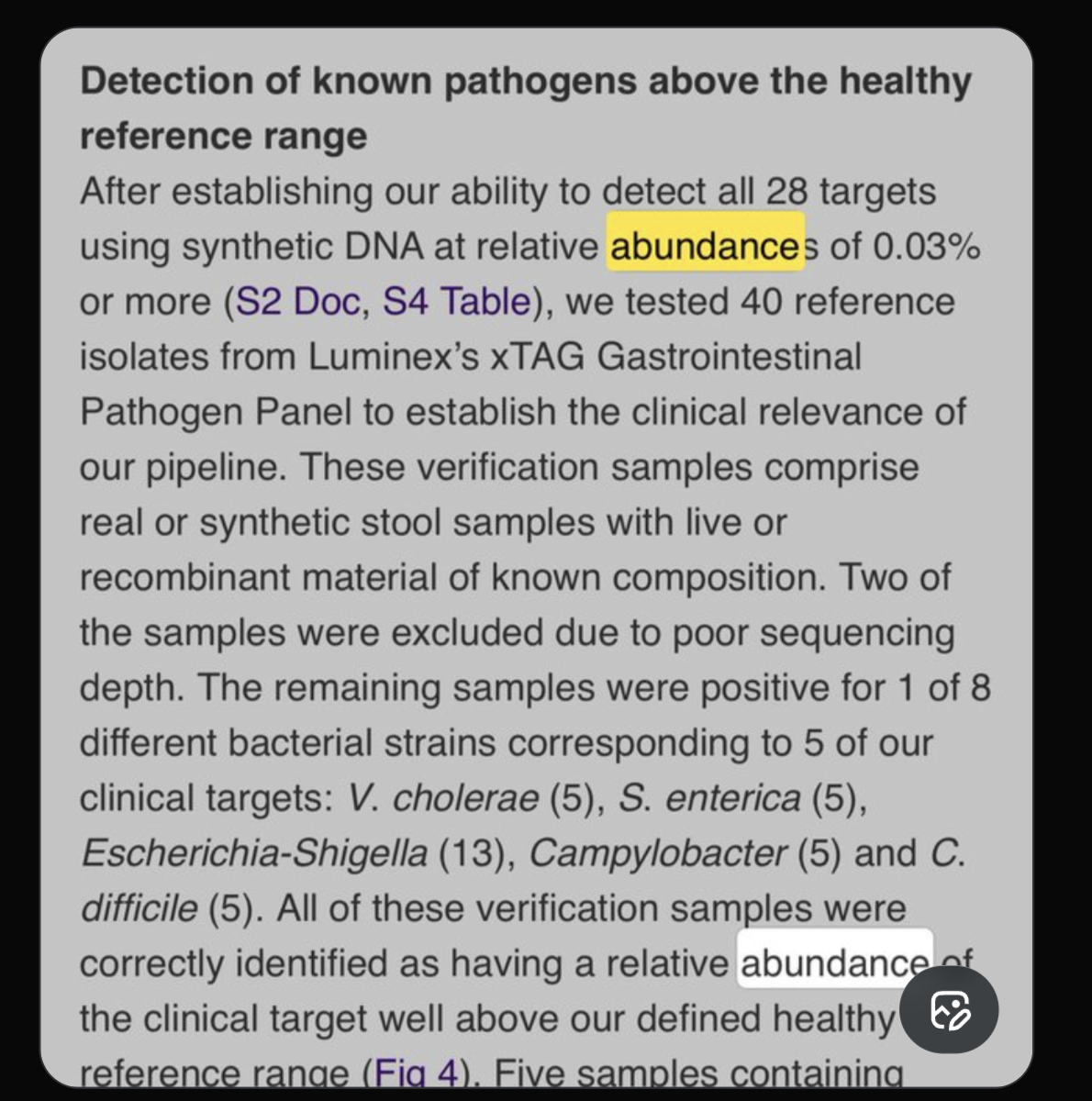
Task: Tap the image edit floating button
Action: point(950,1010)
